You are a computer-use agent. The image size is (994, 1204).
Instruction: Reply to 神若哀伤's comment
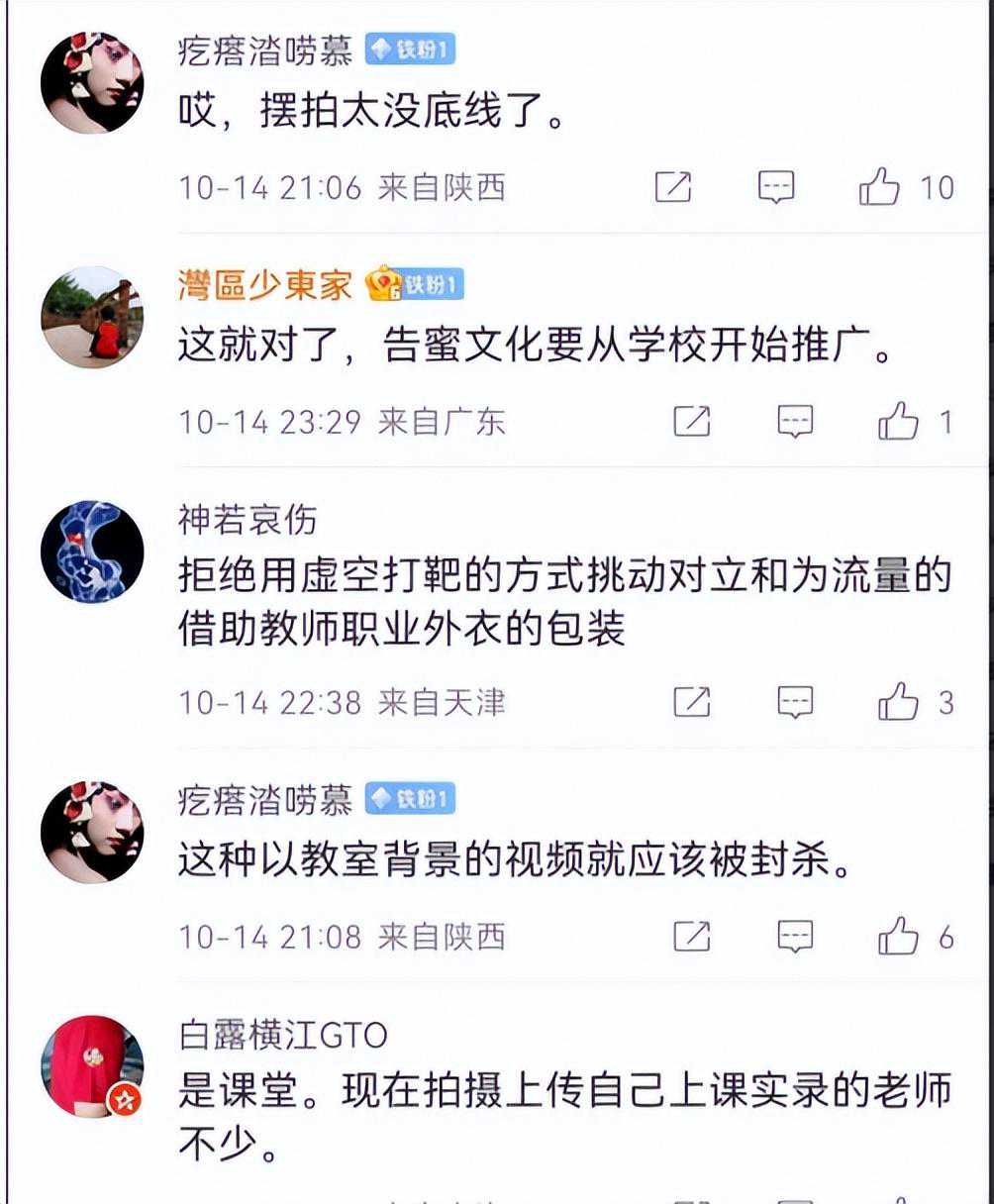pyautogui.click(x=795, y=702)
